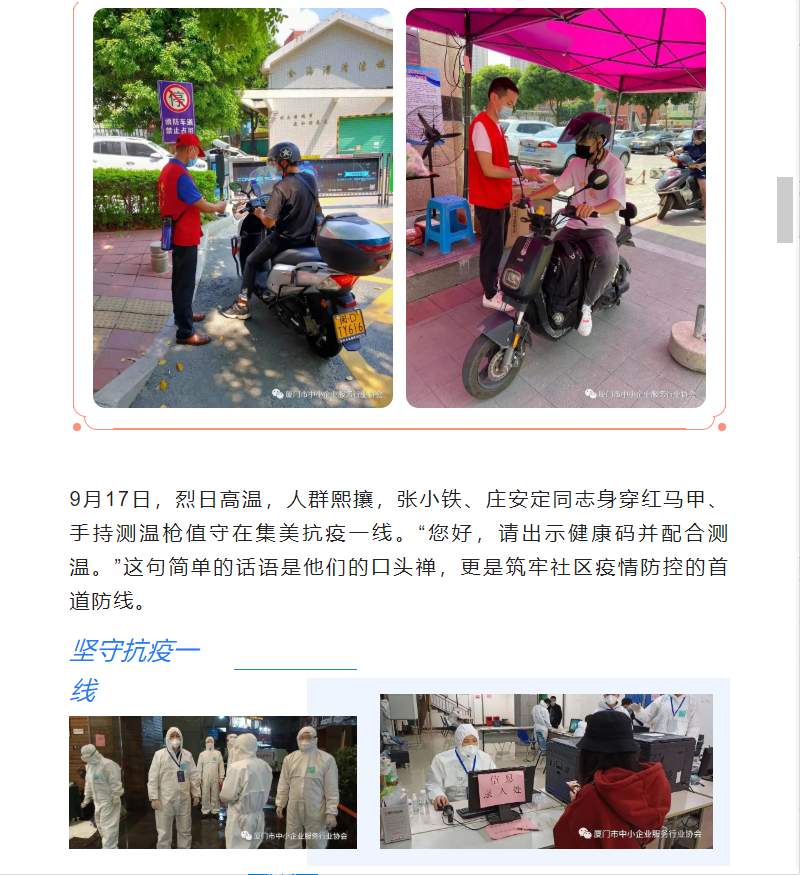
Task: View the photo of workers in protective suits
Action: tap(213, 782)
